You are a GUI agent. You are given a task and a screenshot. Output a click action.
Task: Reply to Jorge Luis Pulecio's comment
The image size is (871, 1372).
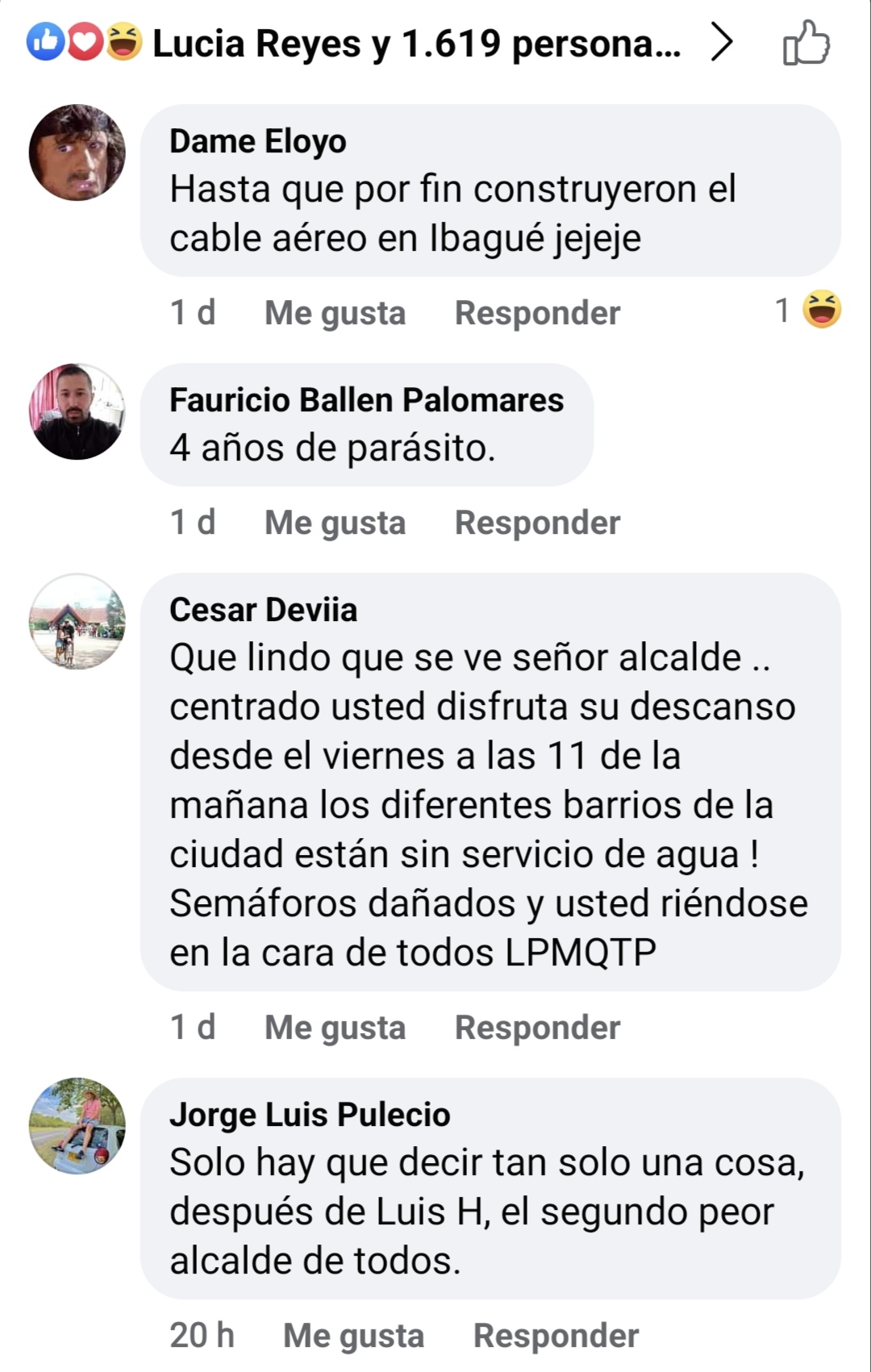[x=556, y=1336]
